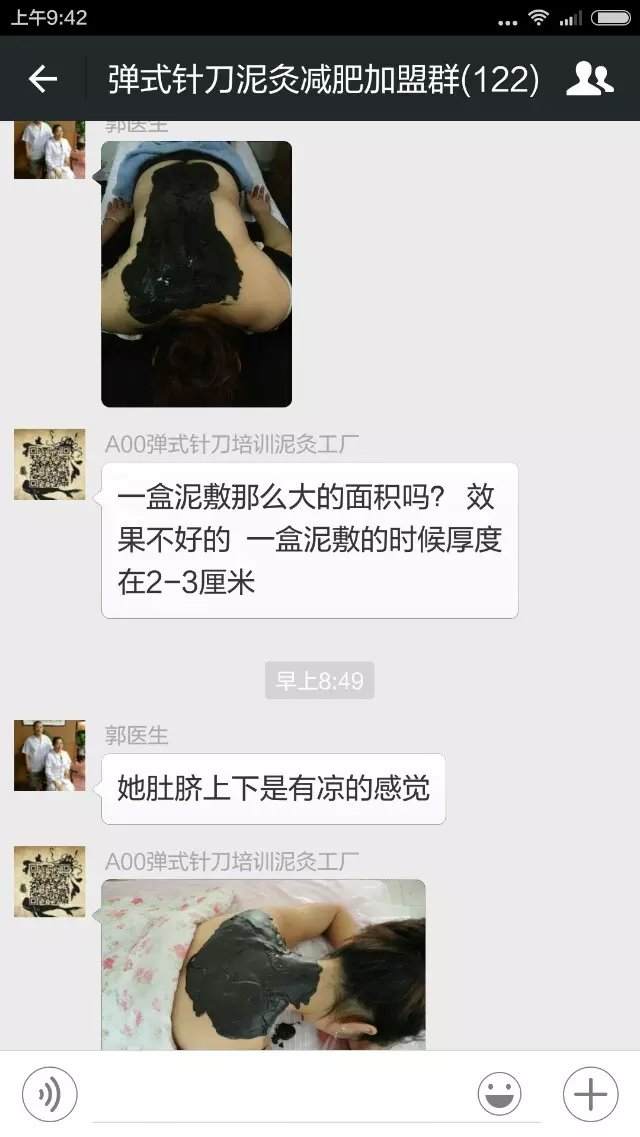Tap the message text field
The width and height of the screenshot is (640, 1137).
270,1094
